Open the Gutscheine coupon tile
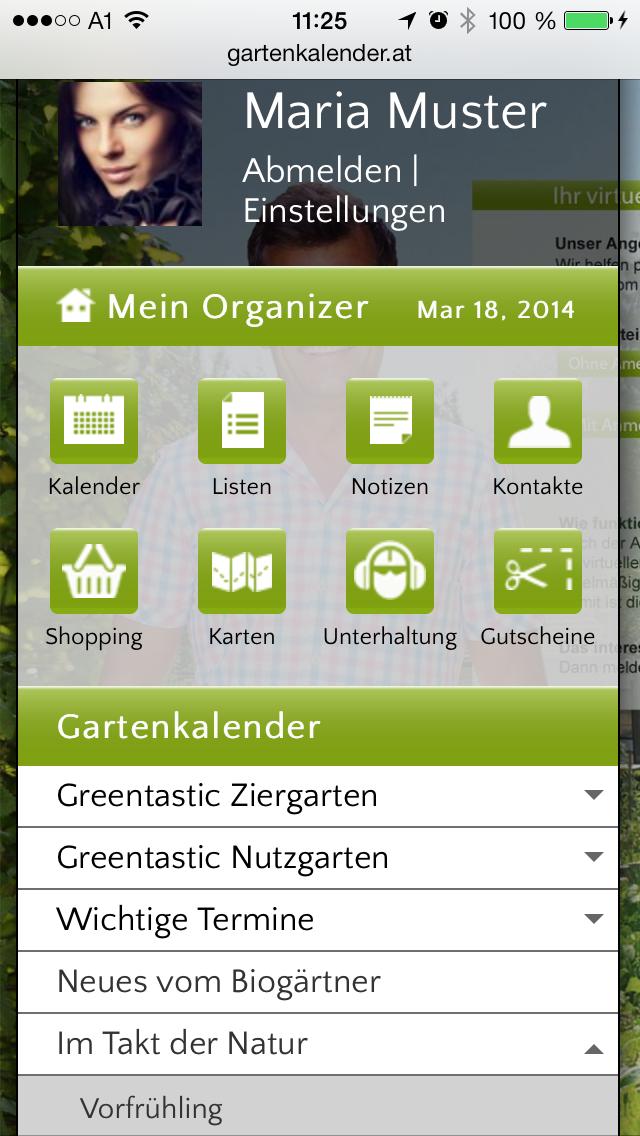Screen dimensions: 640x1136 [537, 572]
